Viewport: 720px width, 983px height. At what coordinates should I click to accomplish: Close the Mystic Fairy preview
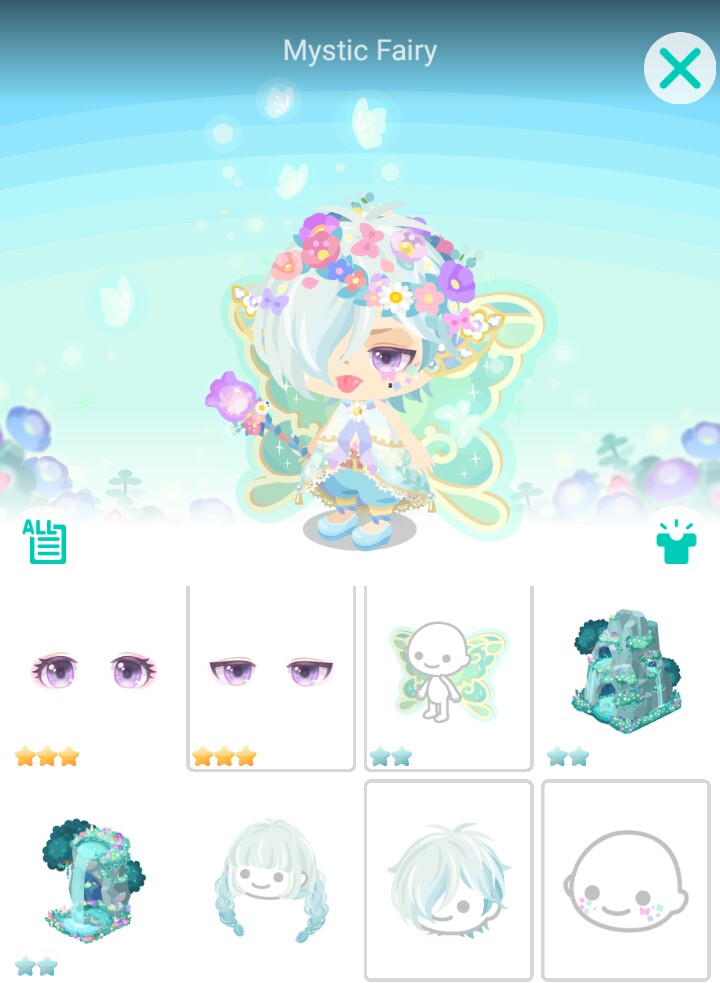(679, 69)
